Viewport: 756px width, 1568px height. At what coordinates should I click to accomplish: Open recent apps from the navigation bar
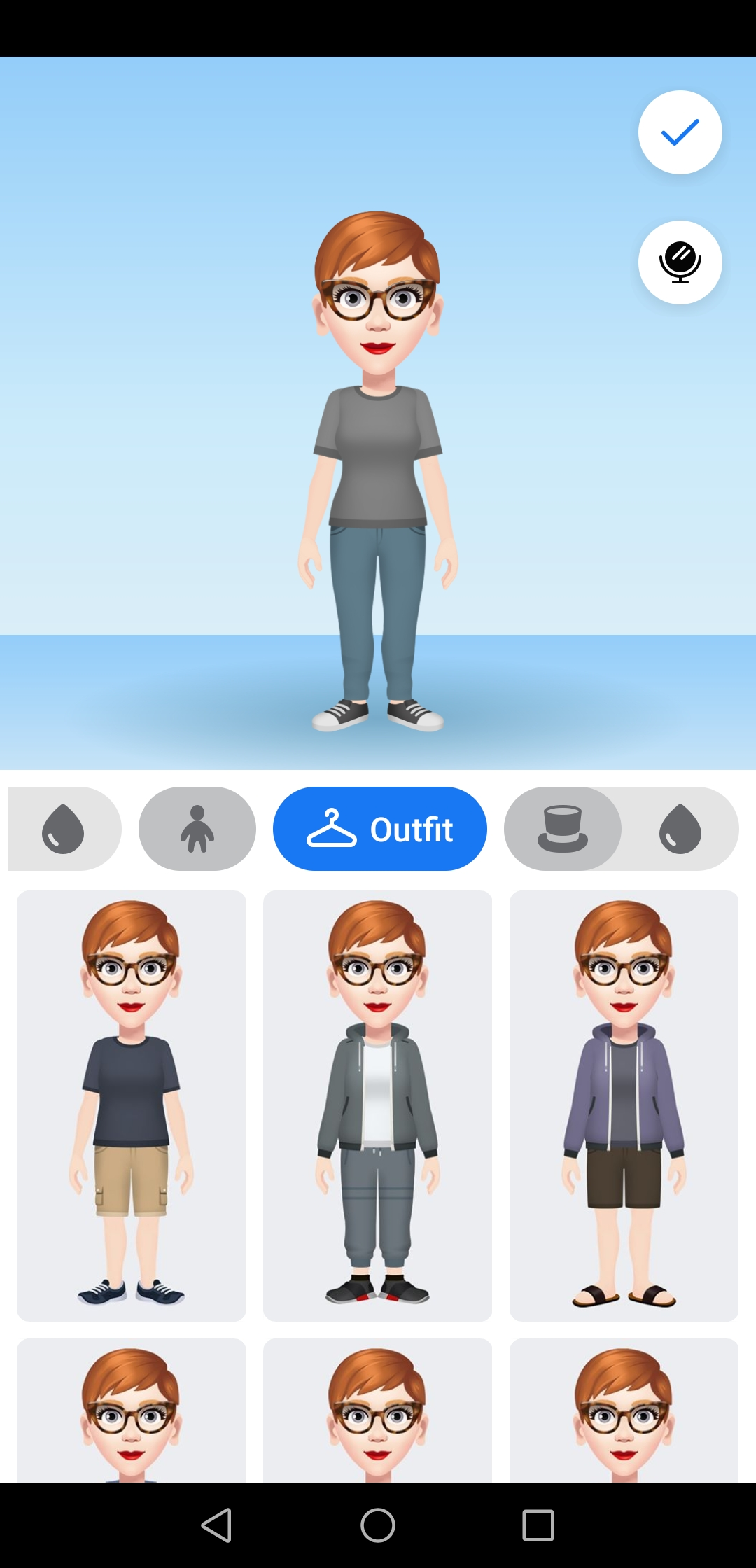[538, 1525]
